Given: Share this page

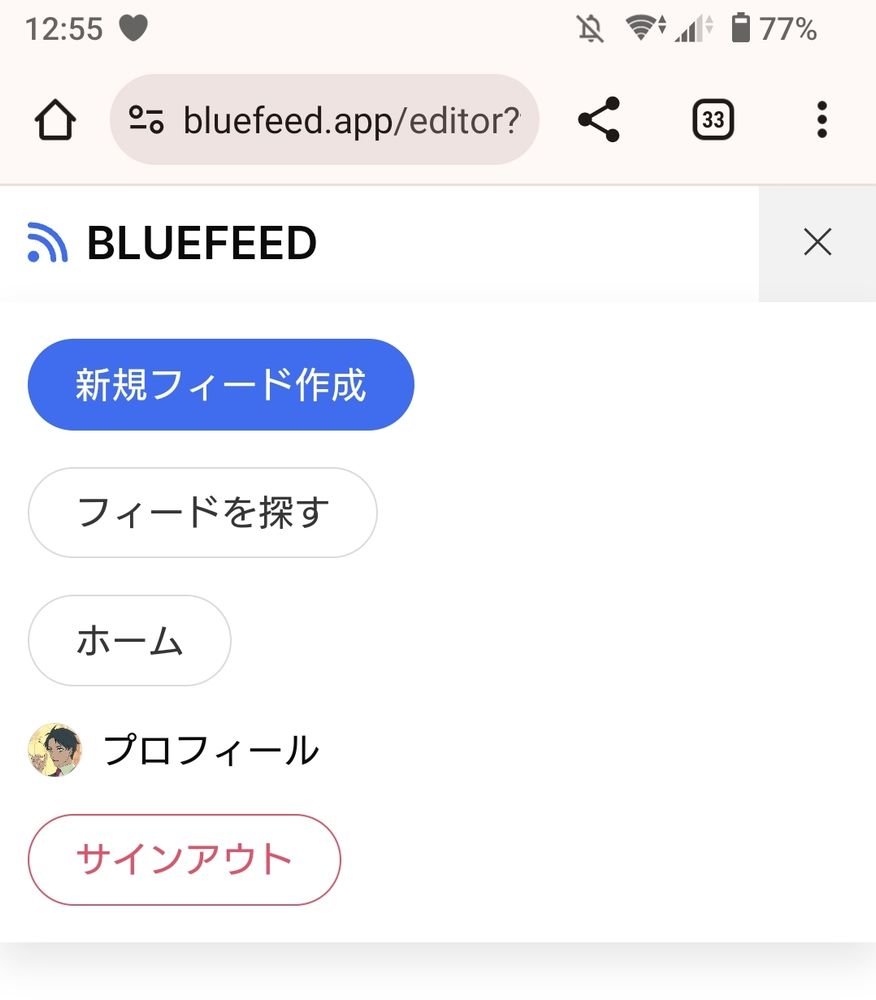Looking at the screenshot, I should tap(599, 121).
